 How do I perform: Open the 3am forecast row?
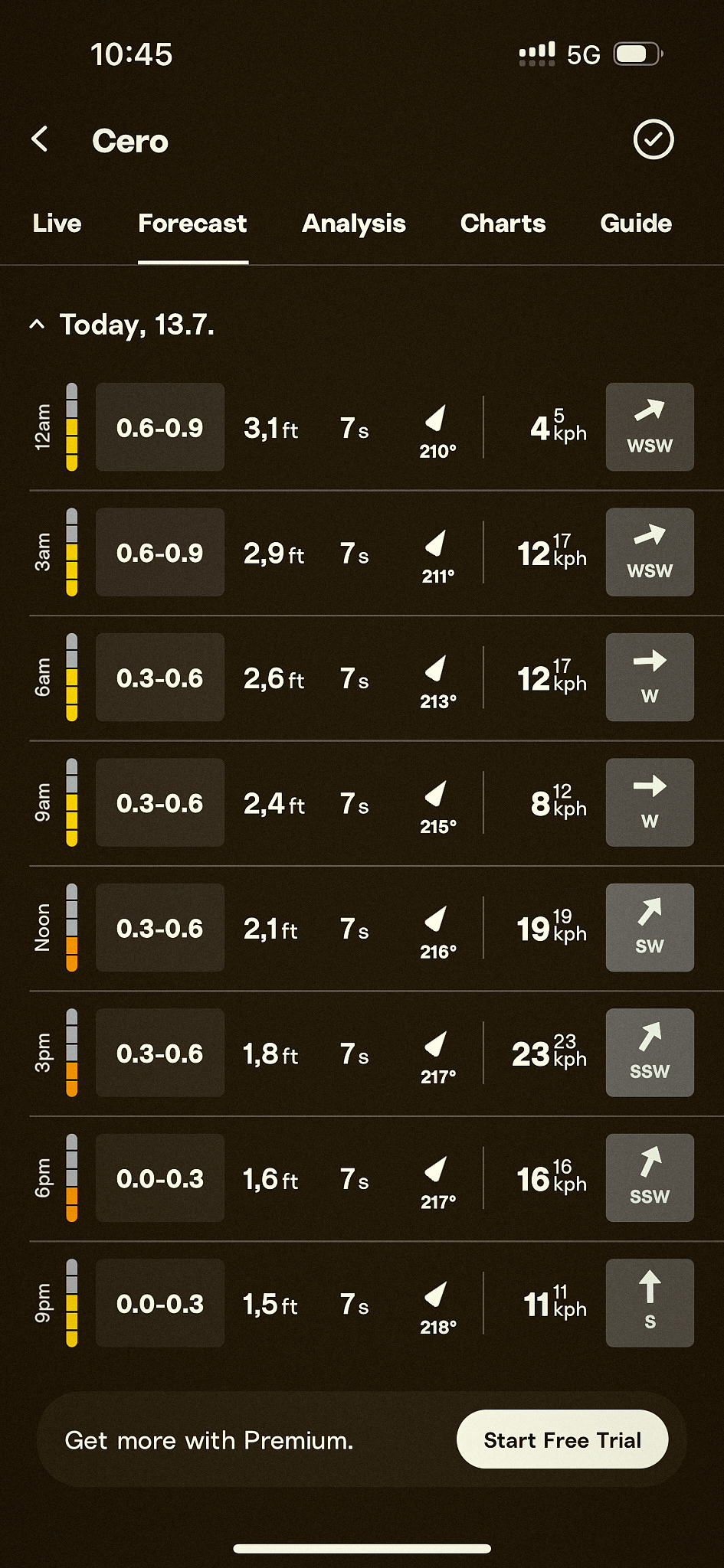tap(362, 552)
